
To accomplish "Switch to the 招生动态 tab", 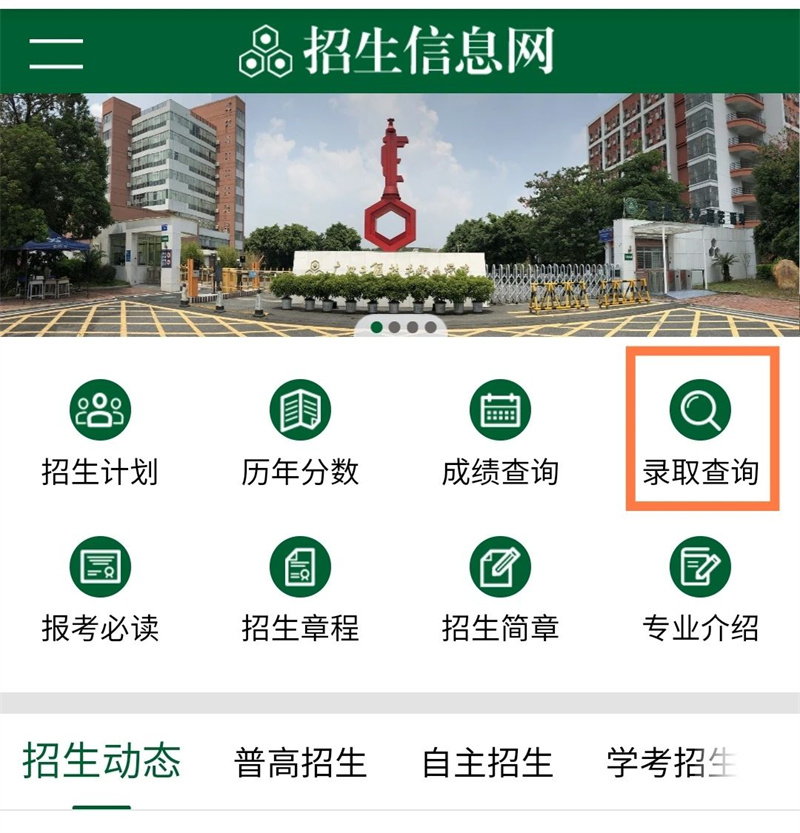I will 101,762.
